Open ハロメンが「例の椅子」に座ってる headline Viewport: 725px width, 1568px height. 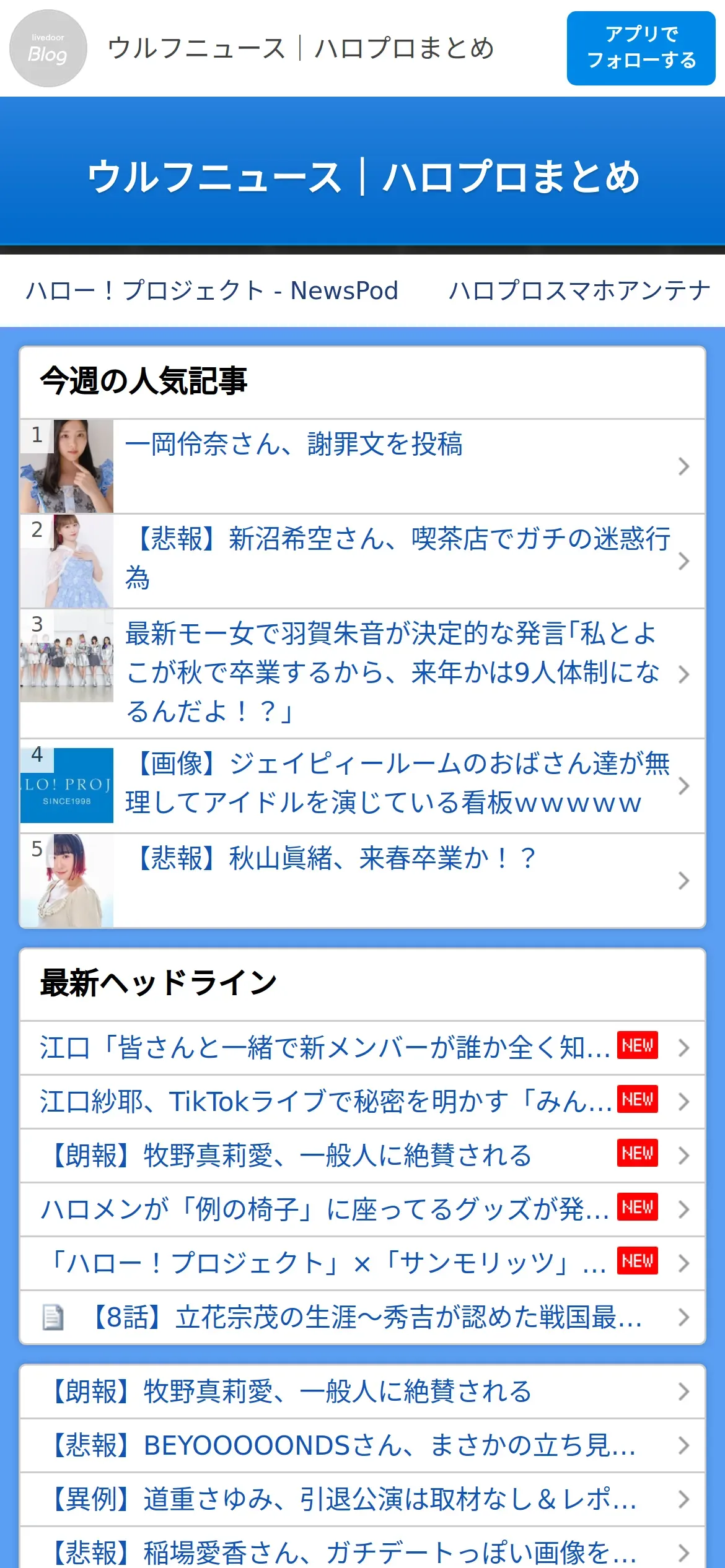click(x=325, y=1209)
